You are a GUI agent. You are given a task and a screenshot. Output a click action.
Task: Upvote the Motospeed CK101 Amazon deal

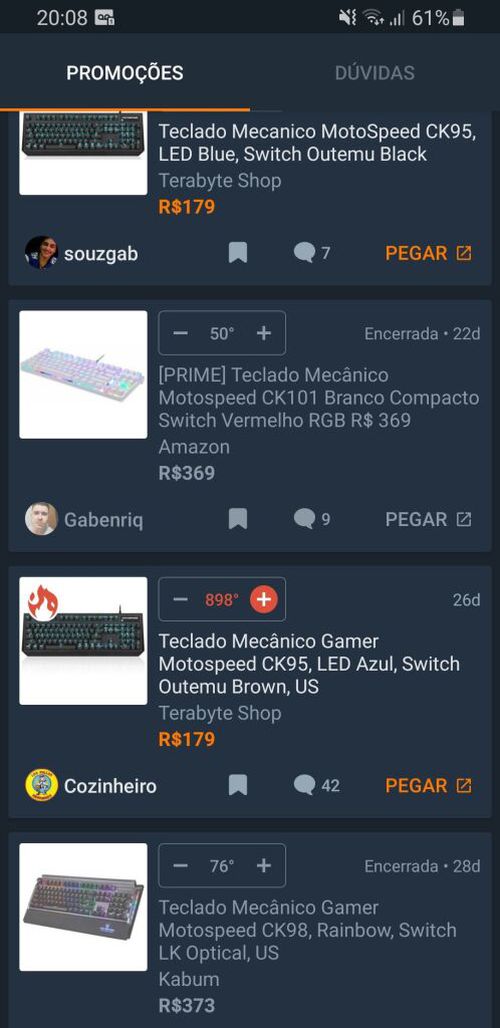point(263,334)
